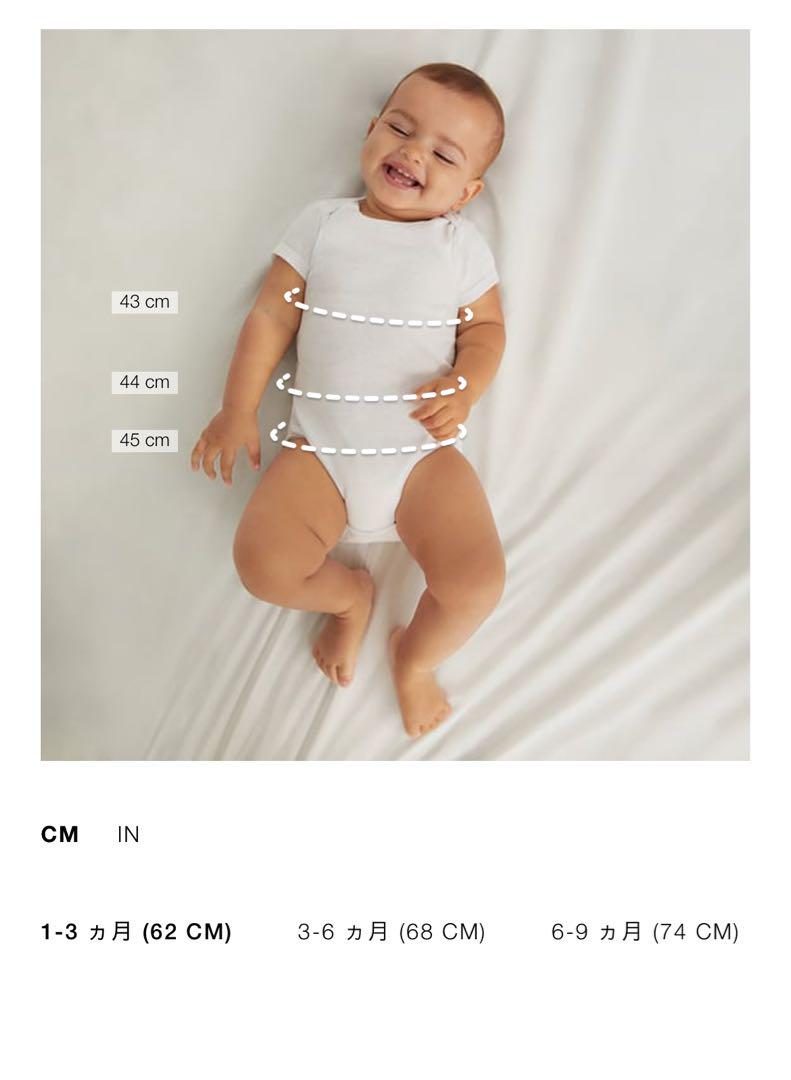
Task: Select the 1-3 ヵ月 (62 CM) size
Action: (136, 932)
